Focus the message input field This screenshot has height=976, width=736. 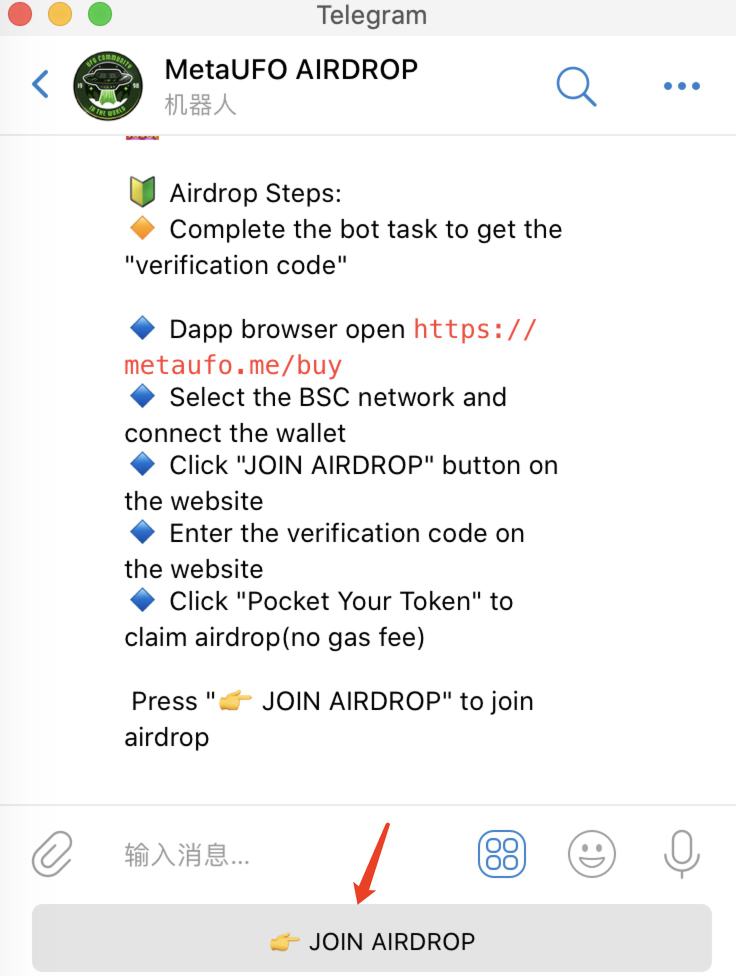tap(280, 855)
